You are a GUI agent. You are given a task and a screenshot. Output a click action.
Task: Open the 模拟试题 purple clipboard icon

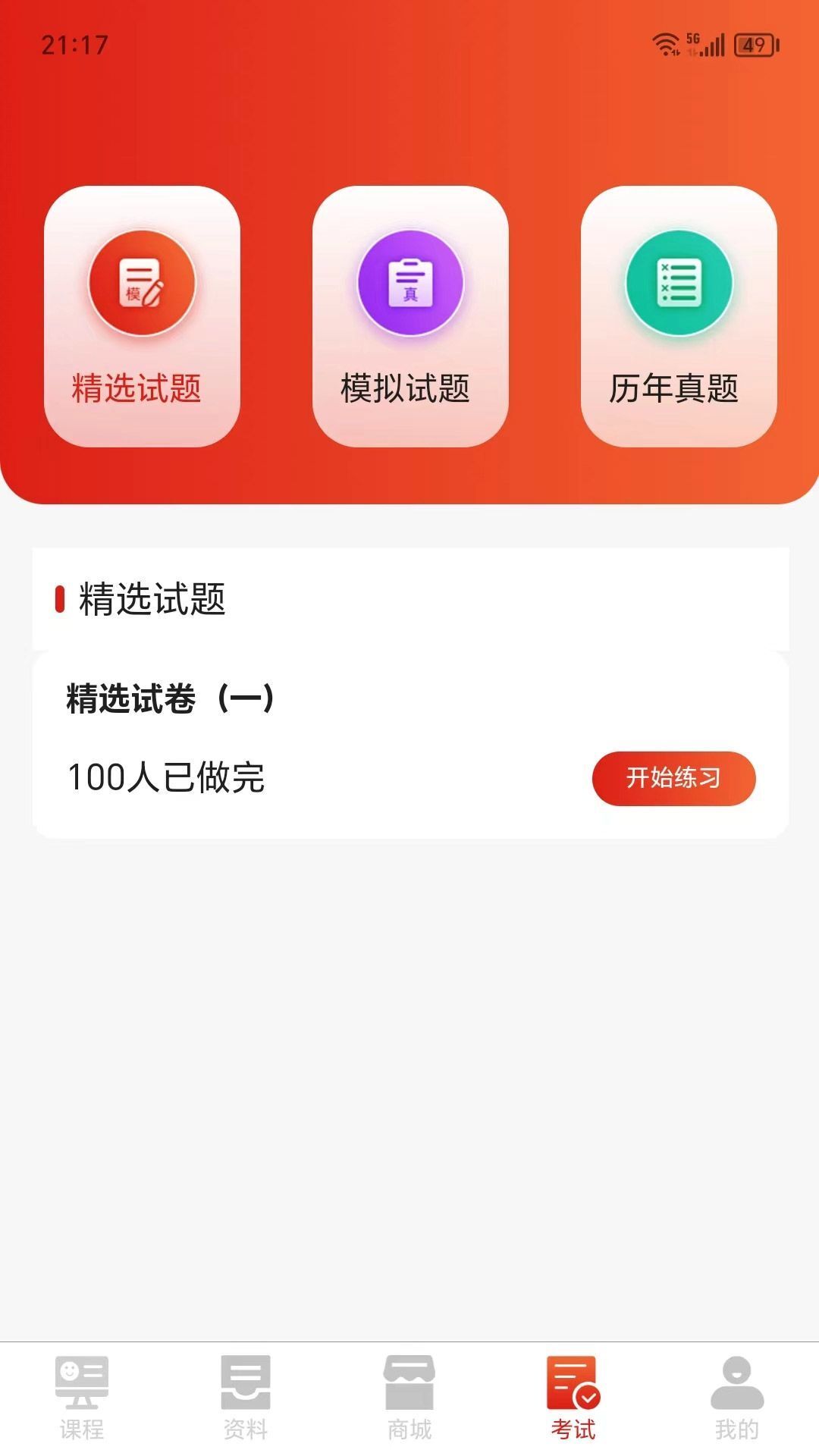coord(410,281)
